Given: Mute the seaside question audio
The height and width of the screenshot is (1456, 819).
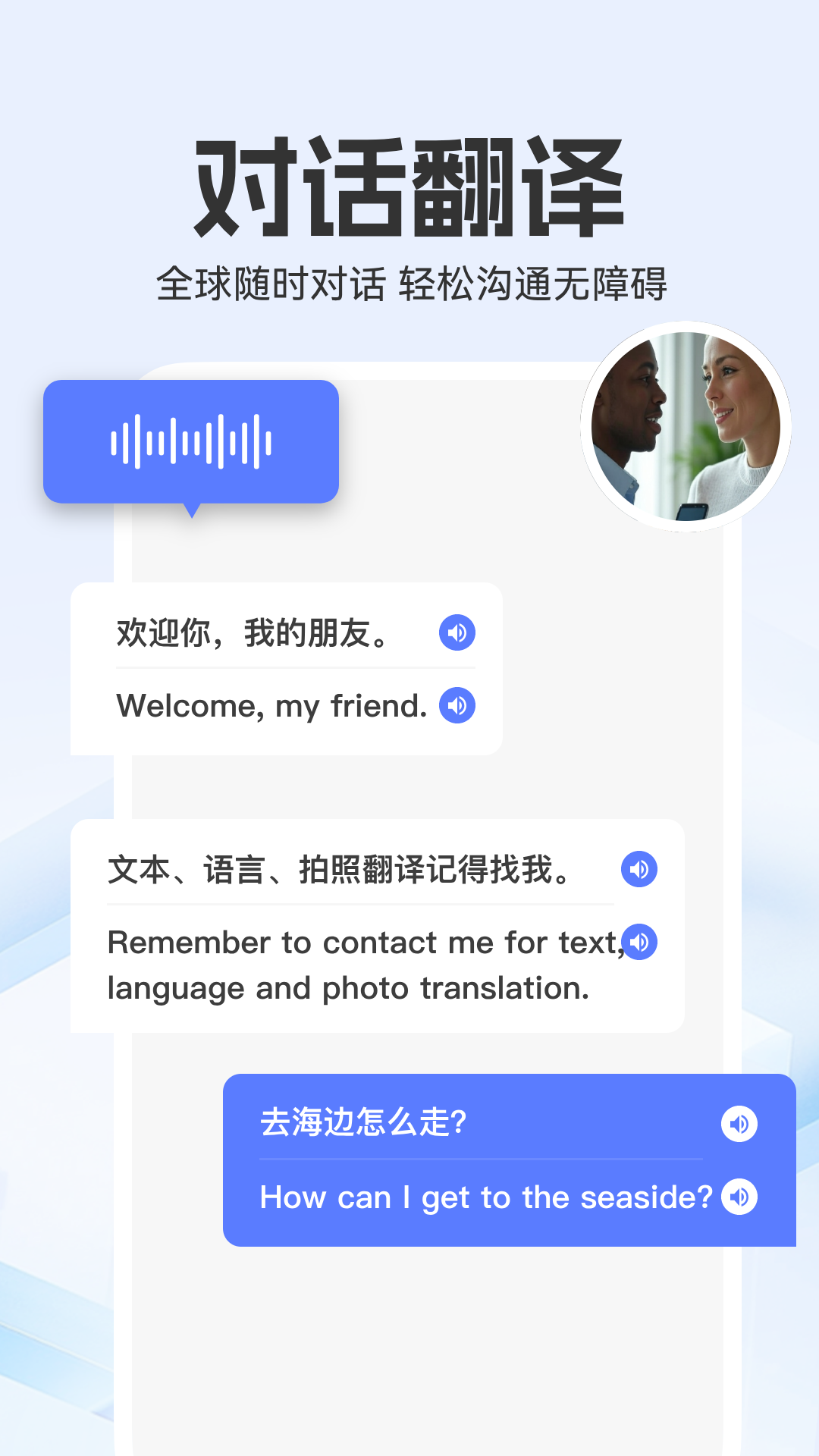Looking at the screenshot, I should (738, 1124).
